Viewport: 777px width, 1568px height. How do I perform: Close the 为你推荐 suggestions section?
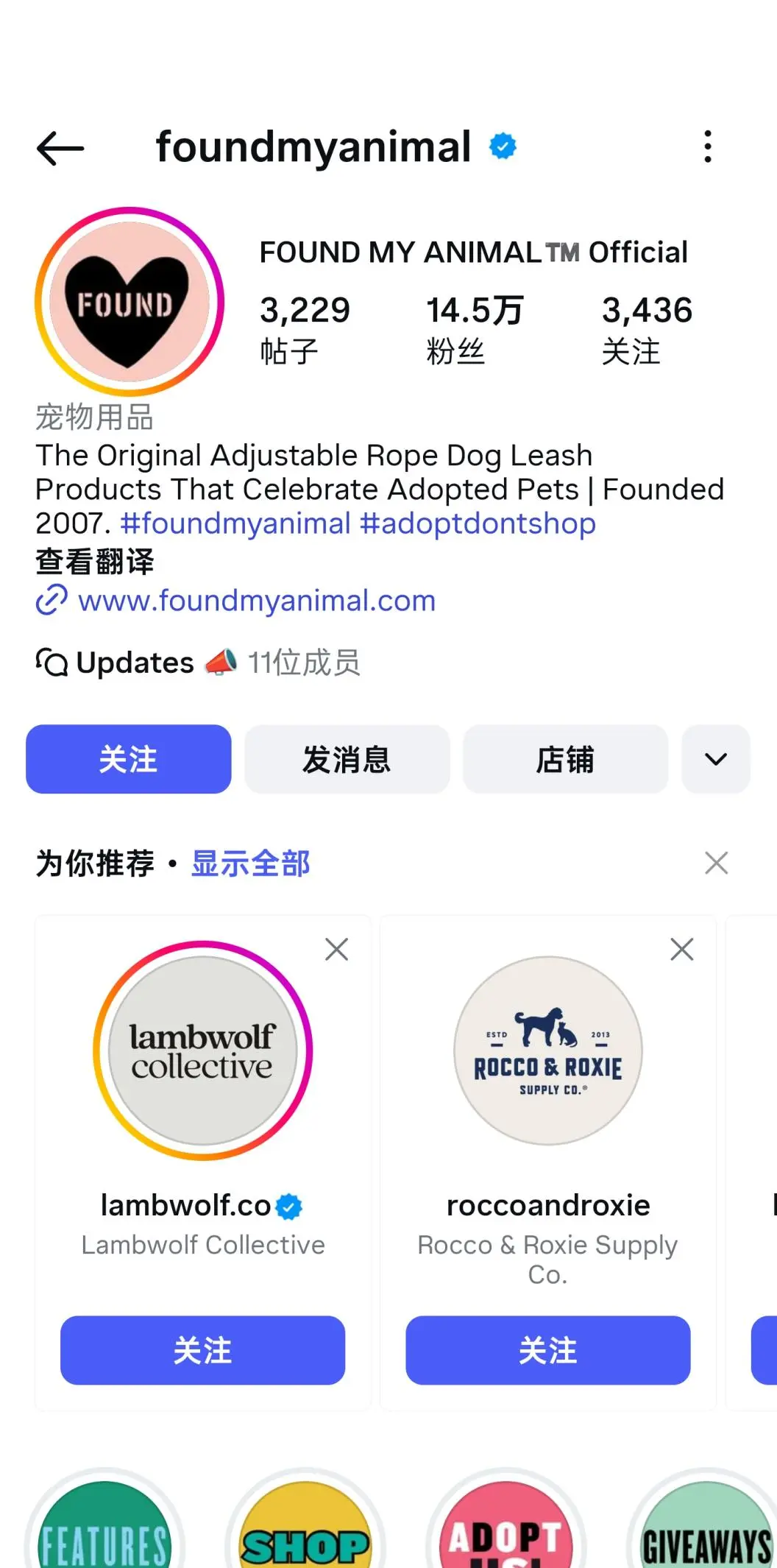point(716,863)
